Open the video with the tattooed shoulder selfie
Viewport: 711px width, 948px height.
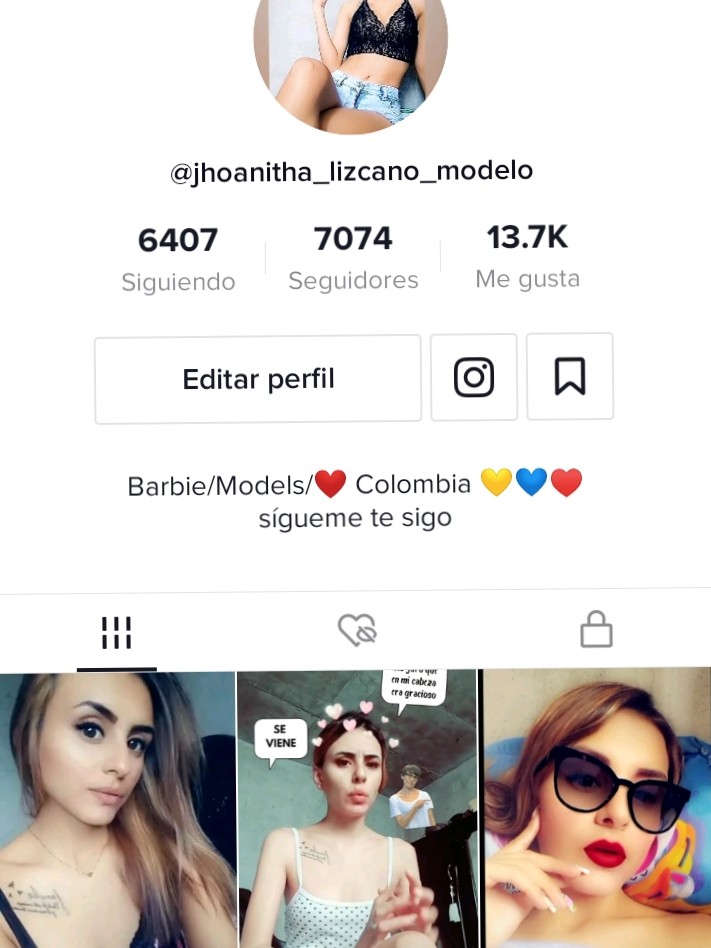(117, 810)
